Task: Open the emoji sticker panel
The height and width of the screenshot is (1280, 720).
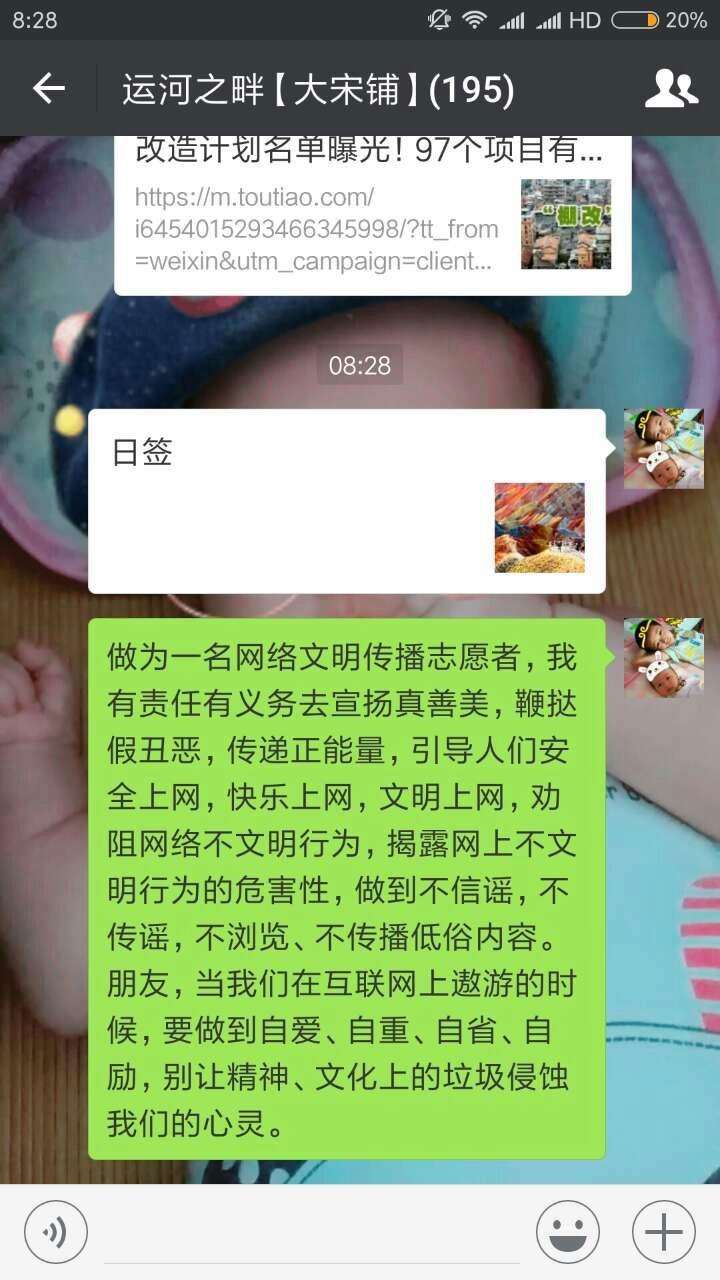Action: 568,1232
